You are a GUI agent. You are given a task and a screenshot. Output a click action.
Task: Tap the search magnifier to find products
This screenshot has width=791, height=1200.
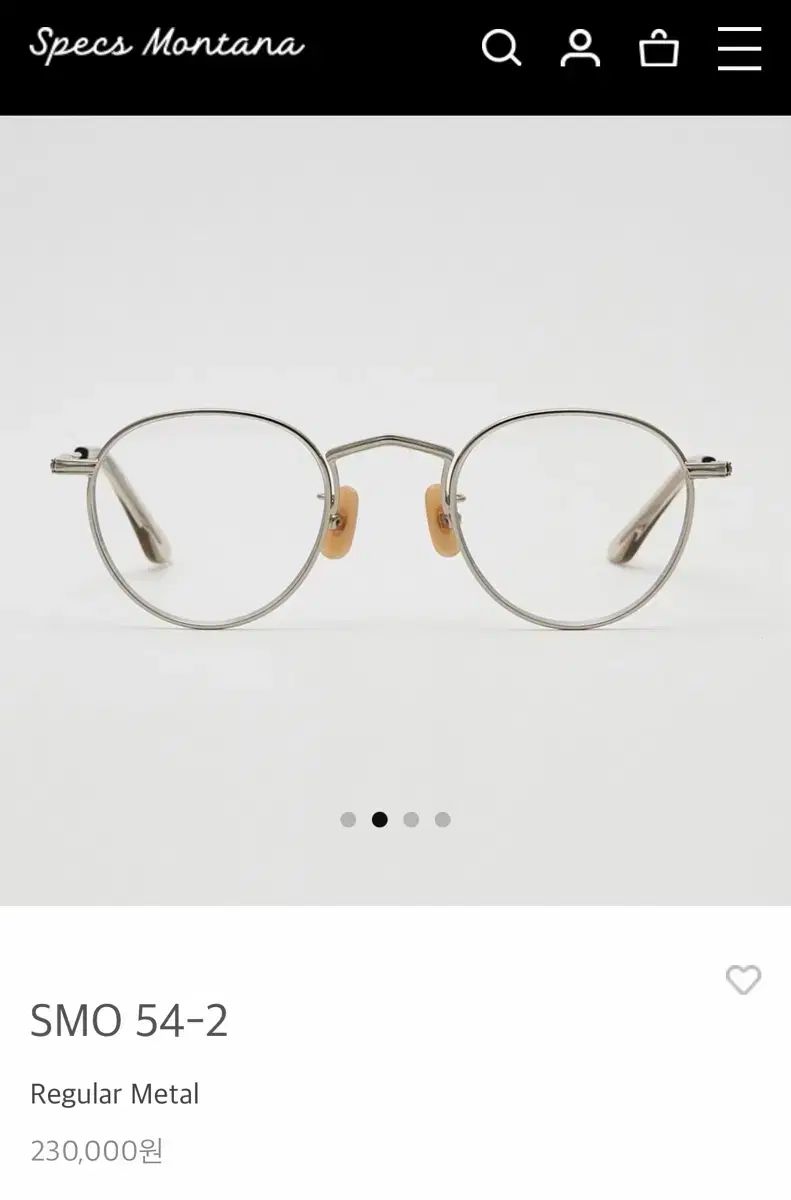(501, 47)
